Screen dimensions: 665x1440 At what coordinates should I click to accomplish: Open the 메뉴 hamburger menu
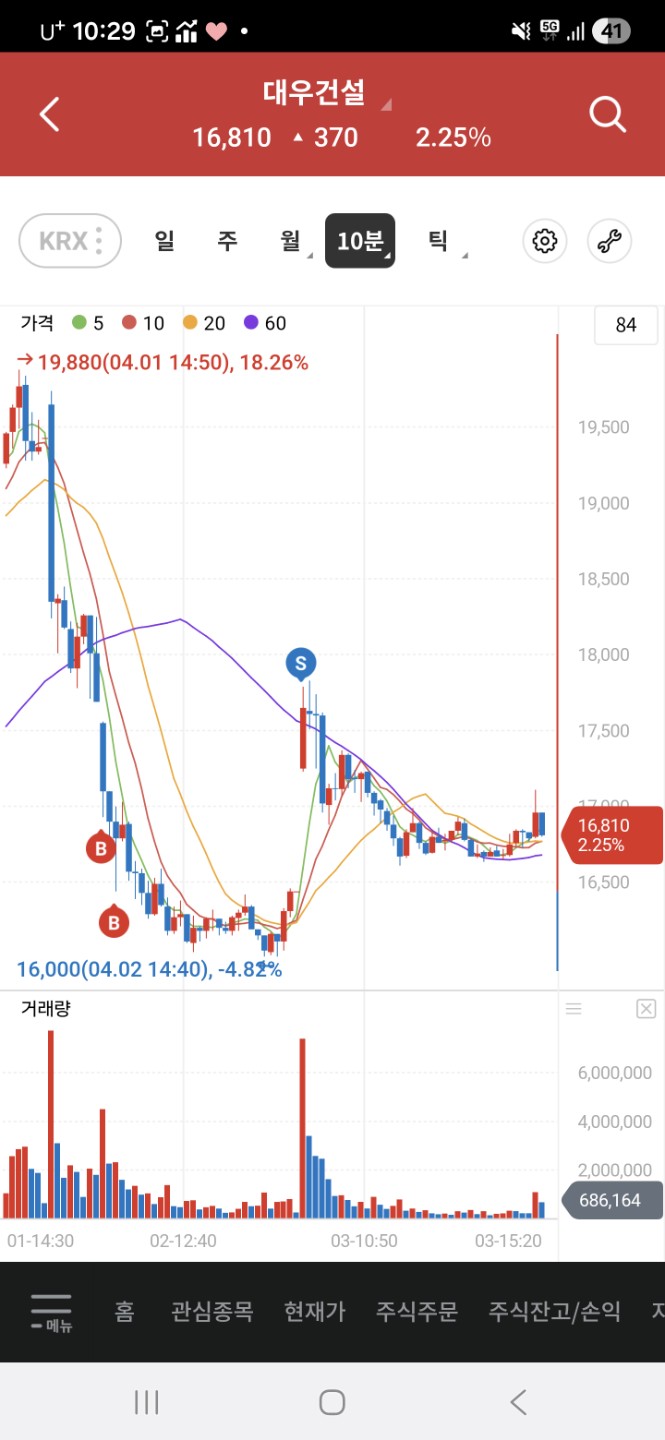pos(51,1312)
